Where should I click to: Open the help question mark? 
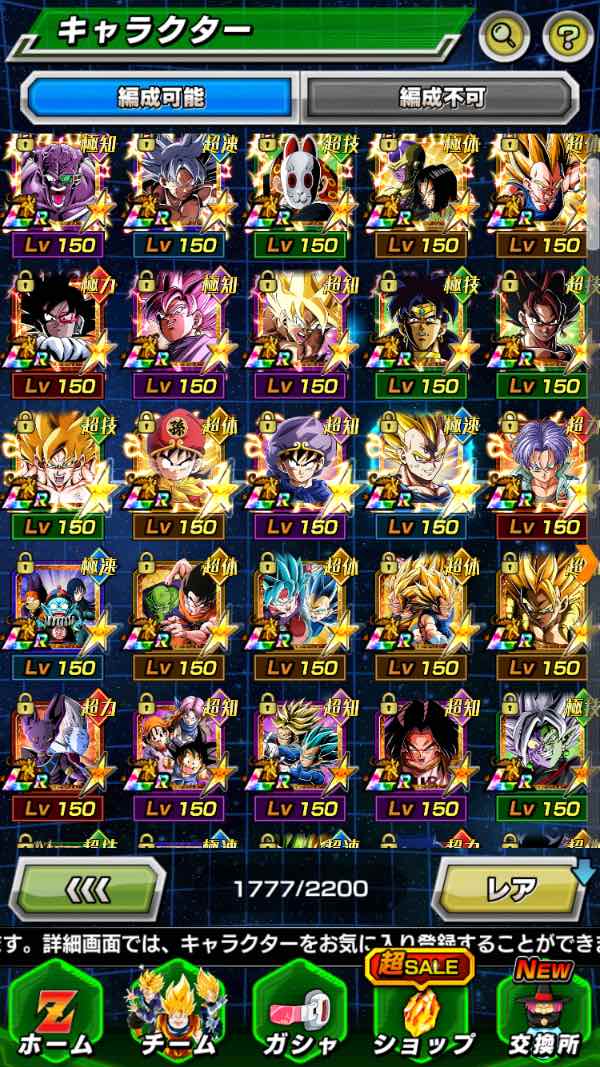[567, 37]
